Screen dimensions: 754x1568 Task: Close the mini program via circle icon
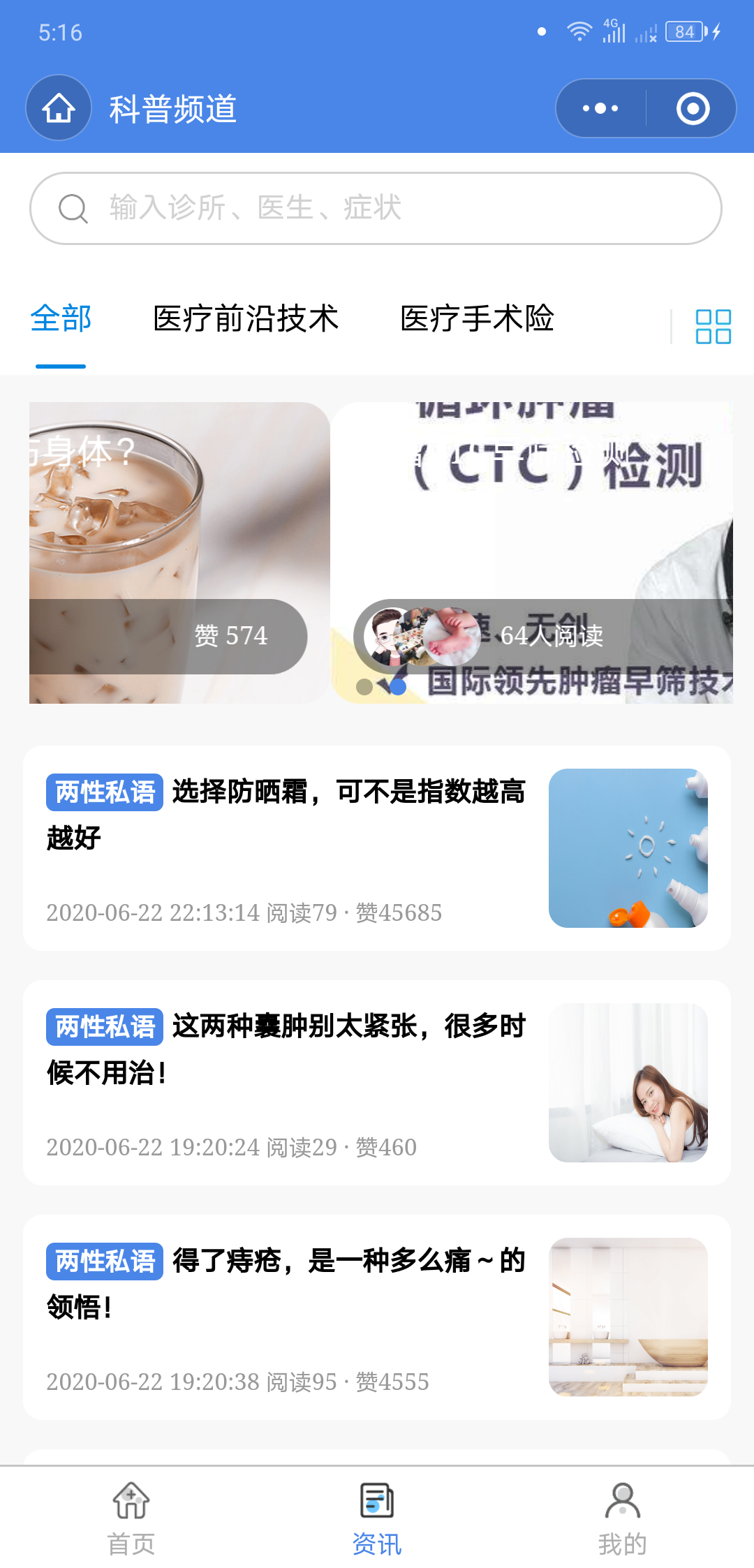693,108
